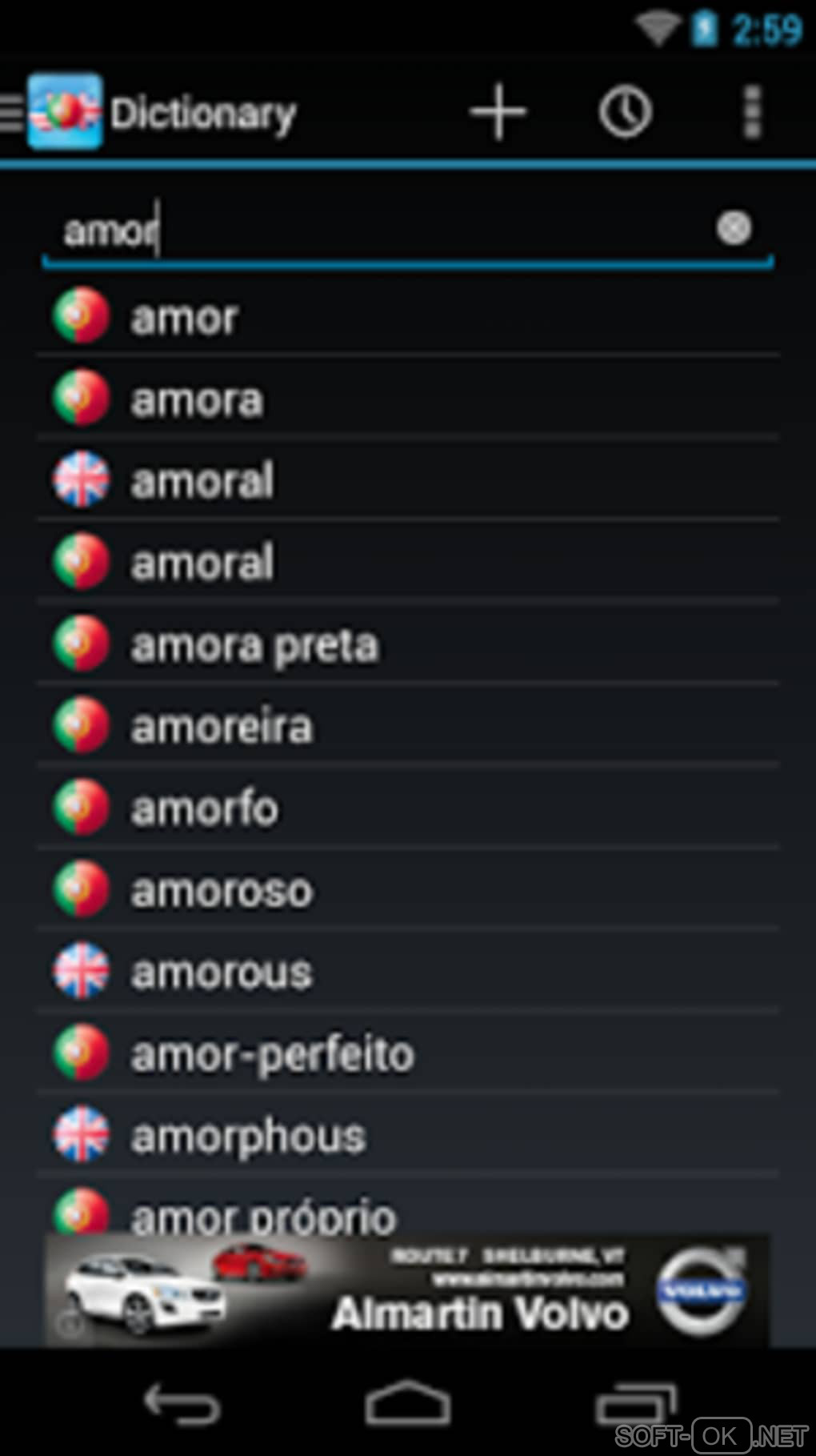
Task: Add a new word with plus icon
Action: coord(498,112)
